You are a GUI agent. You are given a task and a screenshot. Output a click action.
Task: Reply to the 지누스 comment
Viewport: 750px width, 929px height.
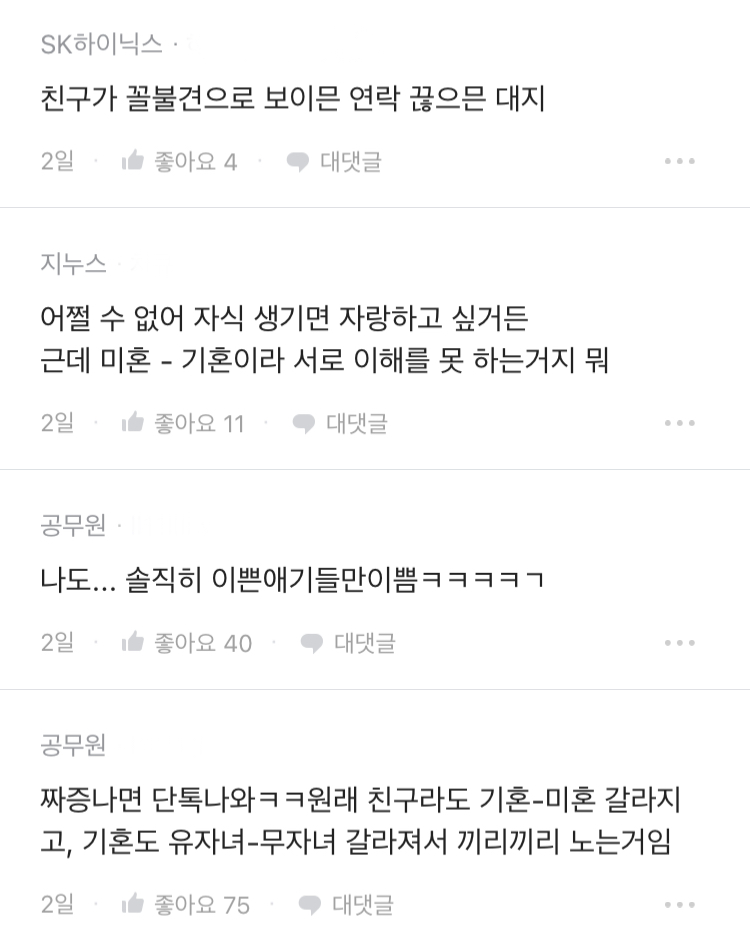(340, 423)
